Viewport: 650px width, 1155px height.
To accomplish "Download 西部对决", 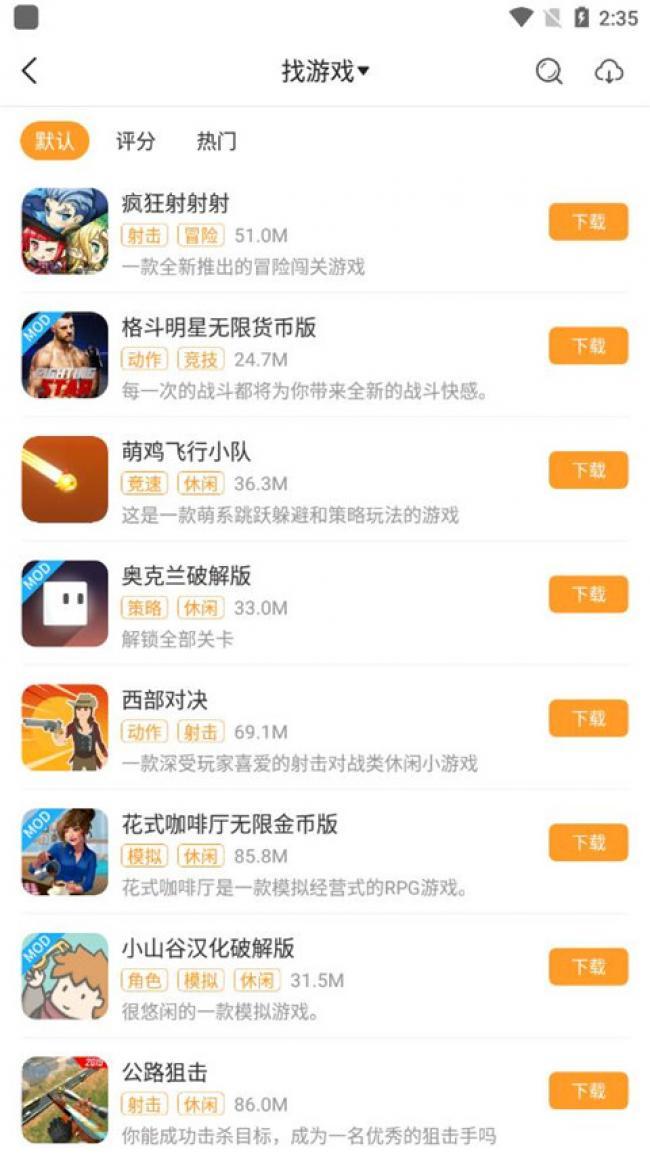I will tap(588, 718).
